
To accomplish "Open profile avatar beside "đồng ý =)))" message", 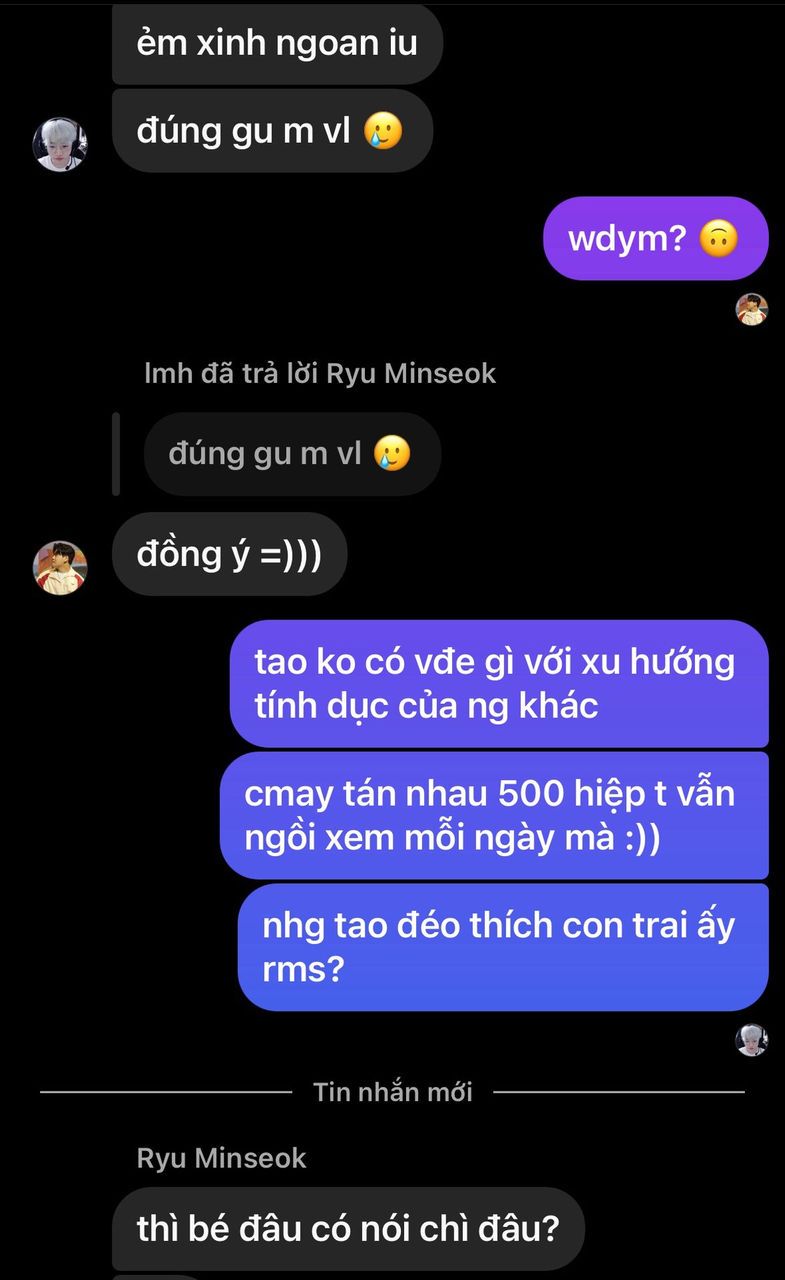I will (60, 568).
